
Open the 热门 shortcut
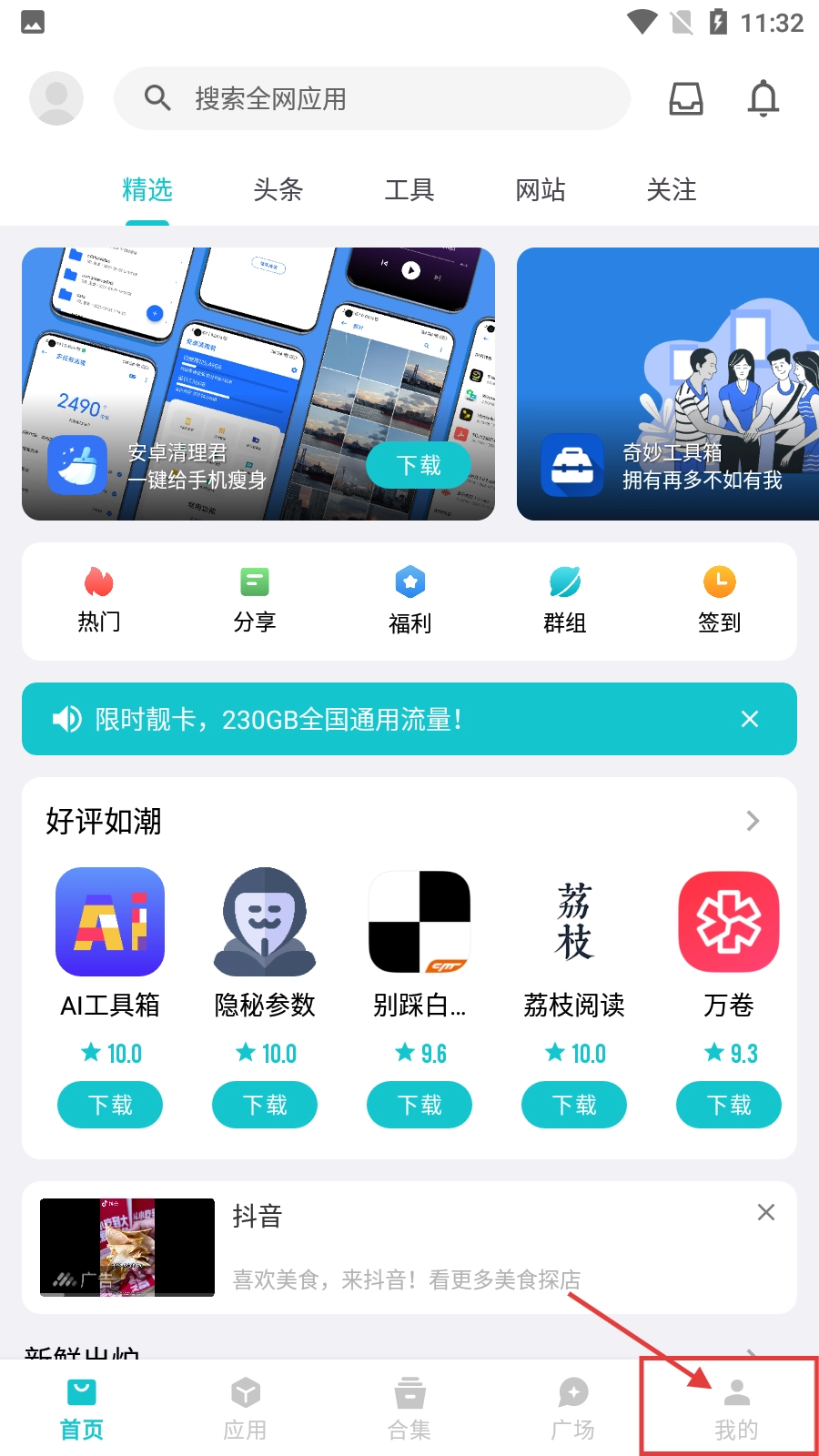pos(99,600)
